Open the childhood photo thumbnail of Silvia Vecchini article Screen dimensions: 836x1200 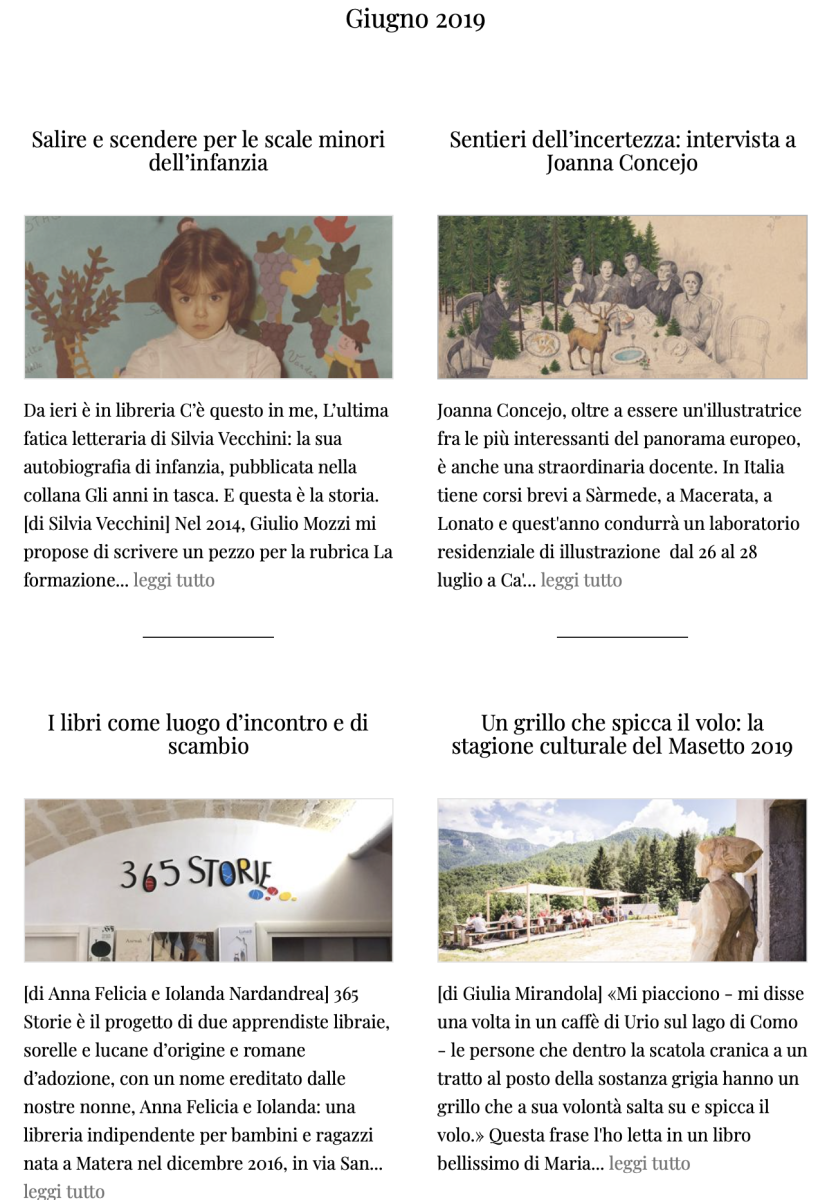(208, 297)
